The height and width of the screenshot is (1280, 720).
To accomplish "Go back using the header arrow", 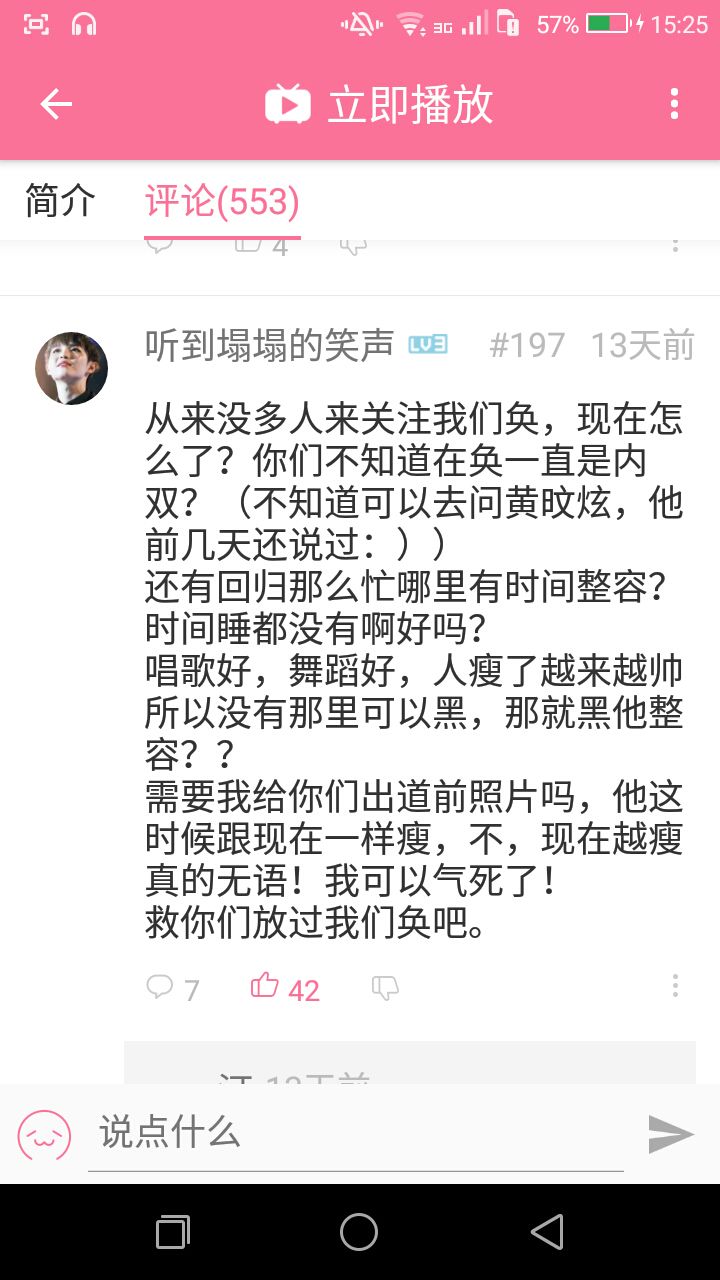I will click(56, 104).
